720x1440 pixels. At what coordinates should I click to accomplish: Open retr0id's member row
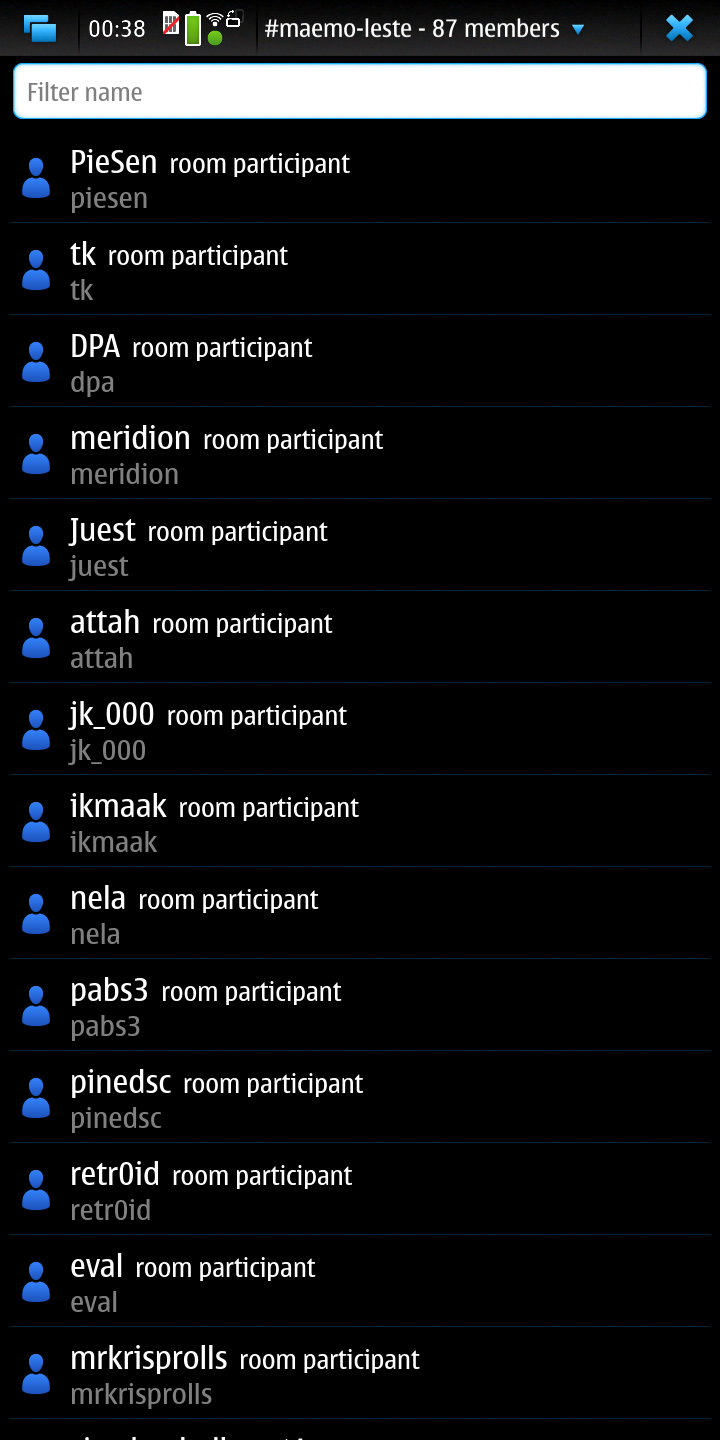360,1190
